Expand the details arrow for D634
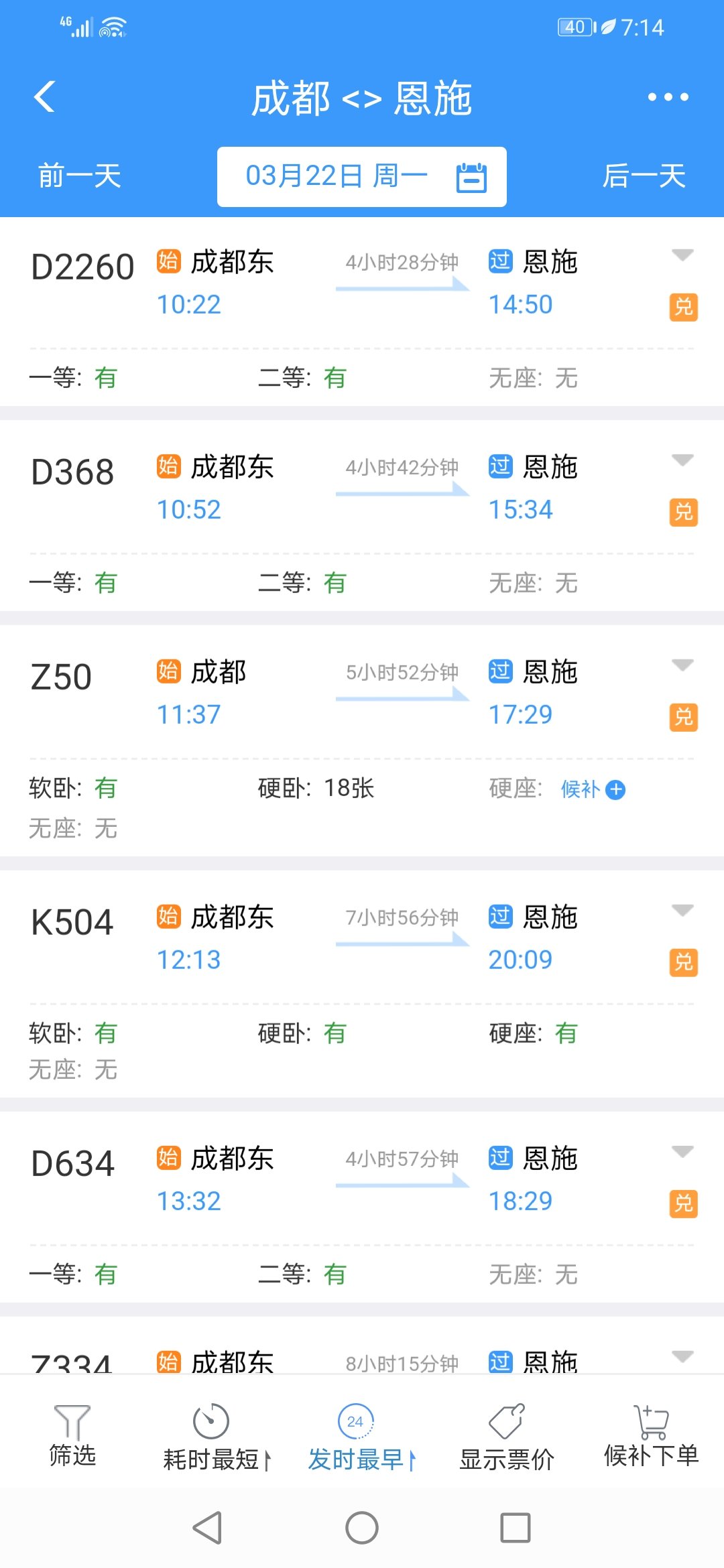The height and width of the screenshot is (1568, 724). 682,1152
